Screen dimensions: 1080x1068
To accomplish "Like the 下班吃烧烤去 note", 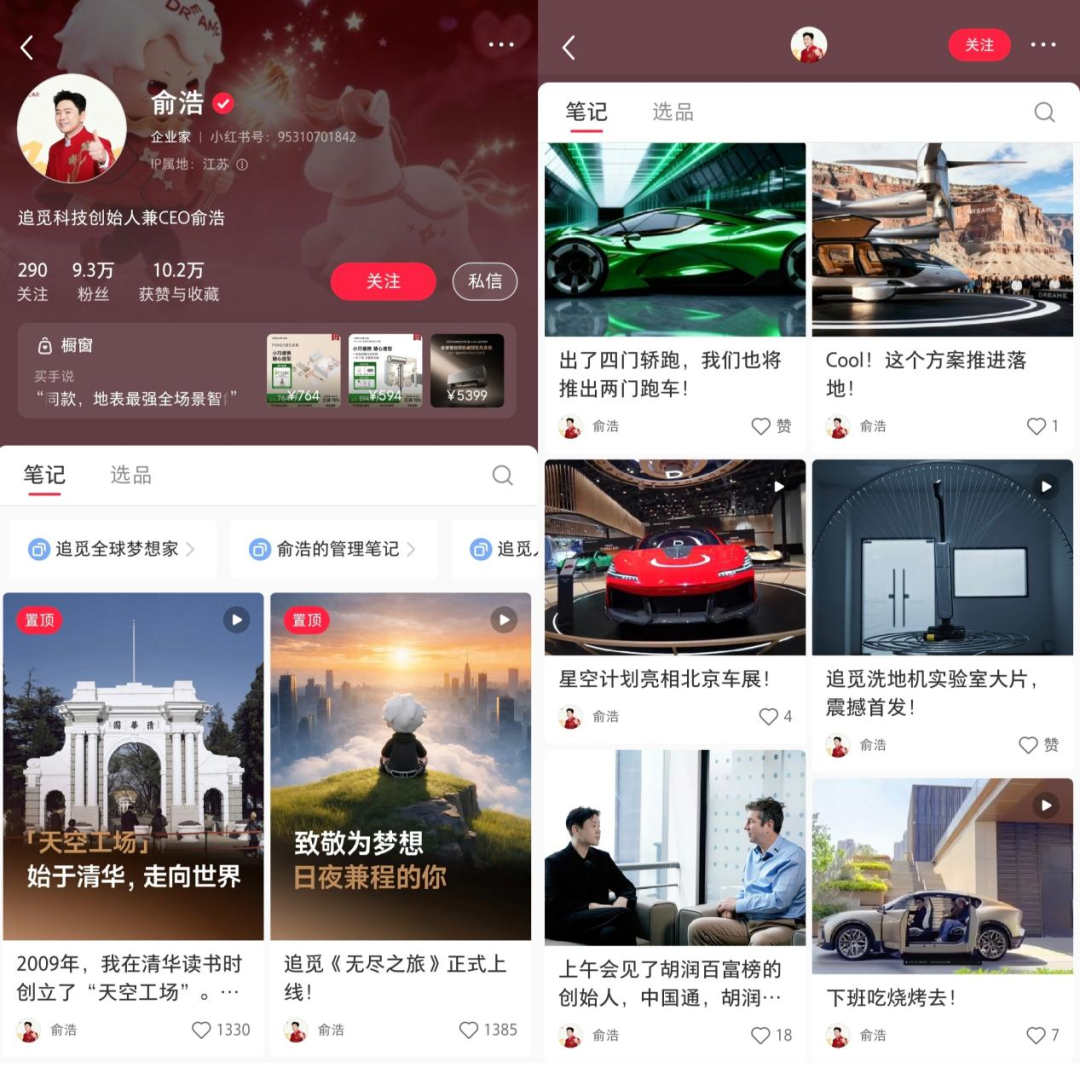I will click(1036, 1036).
